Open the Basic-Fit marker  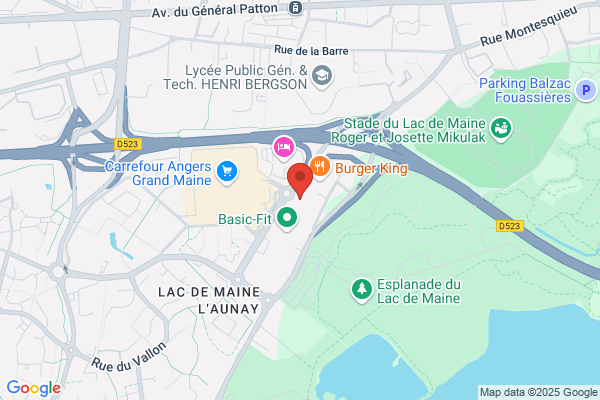pyautogui.click(x=287, y=219)
